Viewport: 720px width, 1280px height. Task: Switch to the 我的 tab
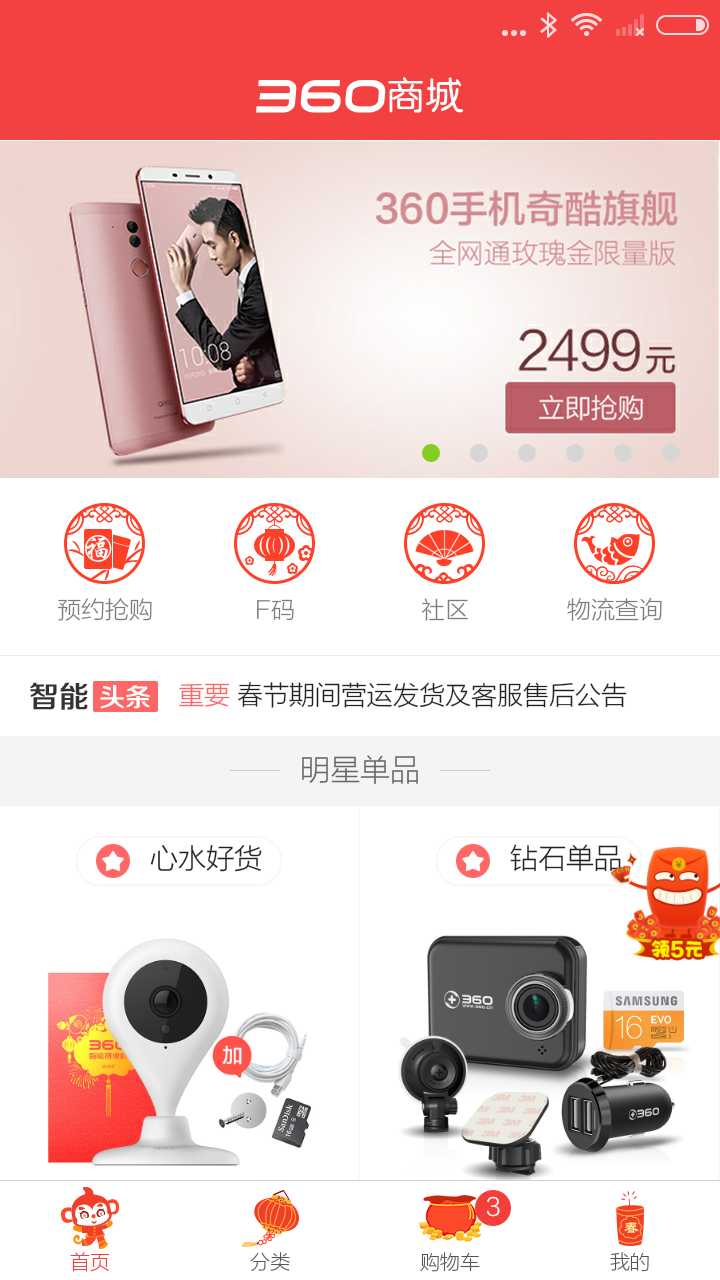pyautogui.click(x=630, y=1232)
